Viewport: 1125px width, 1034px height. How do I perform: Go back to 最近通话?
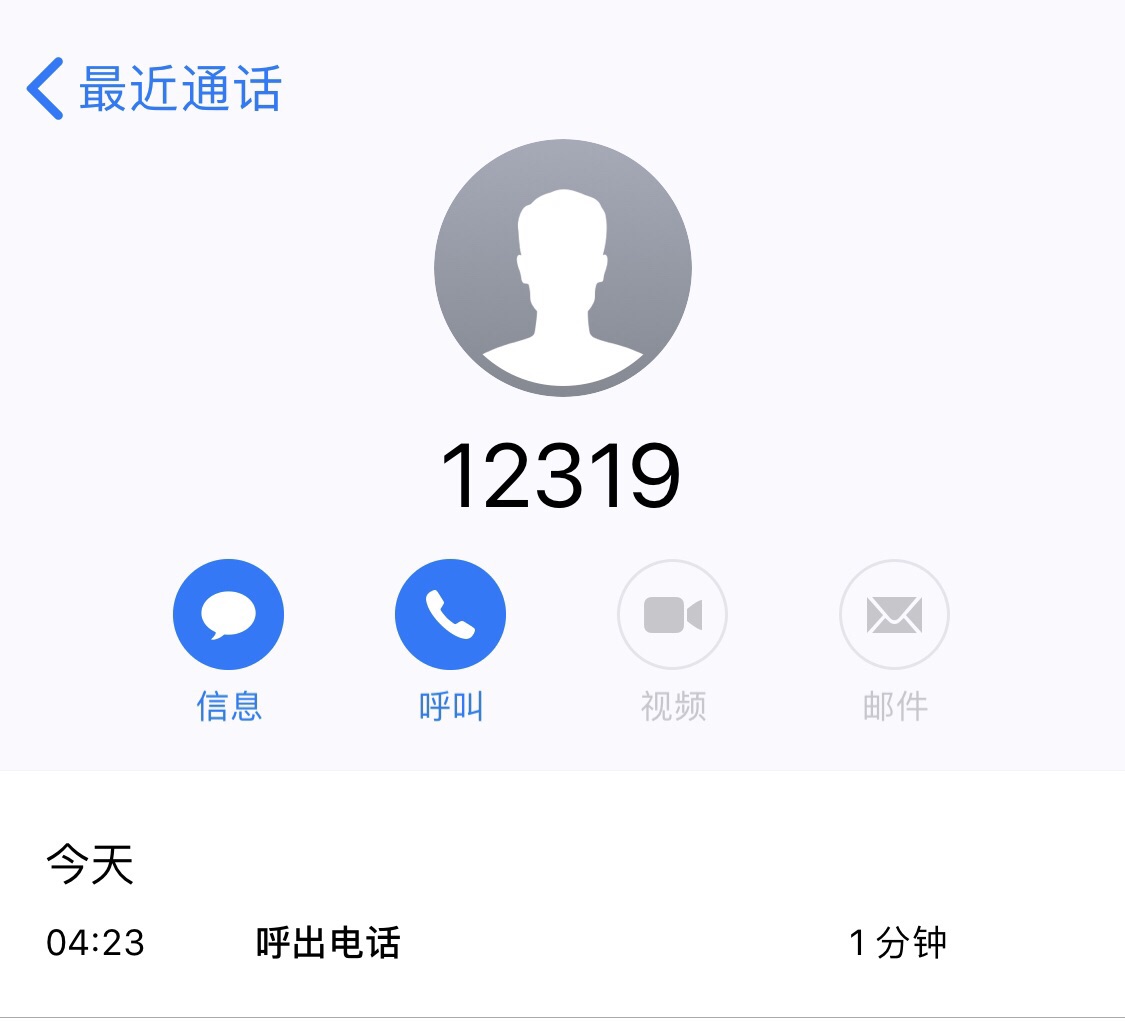153,89
